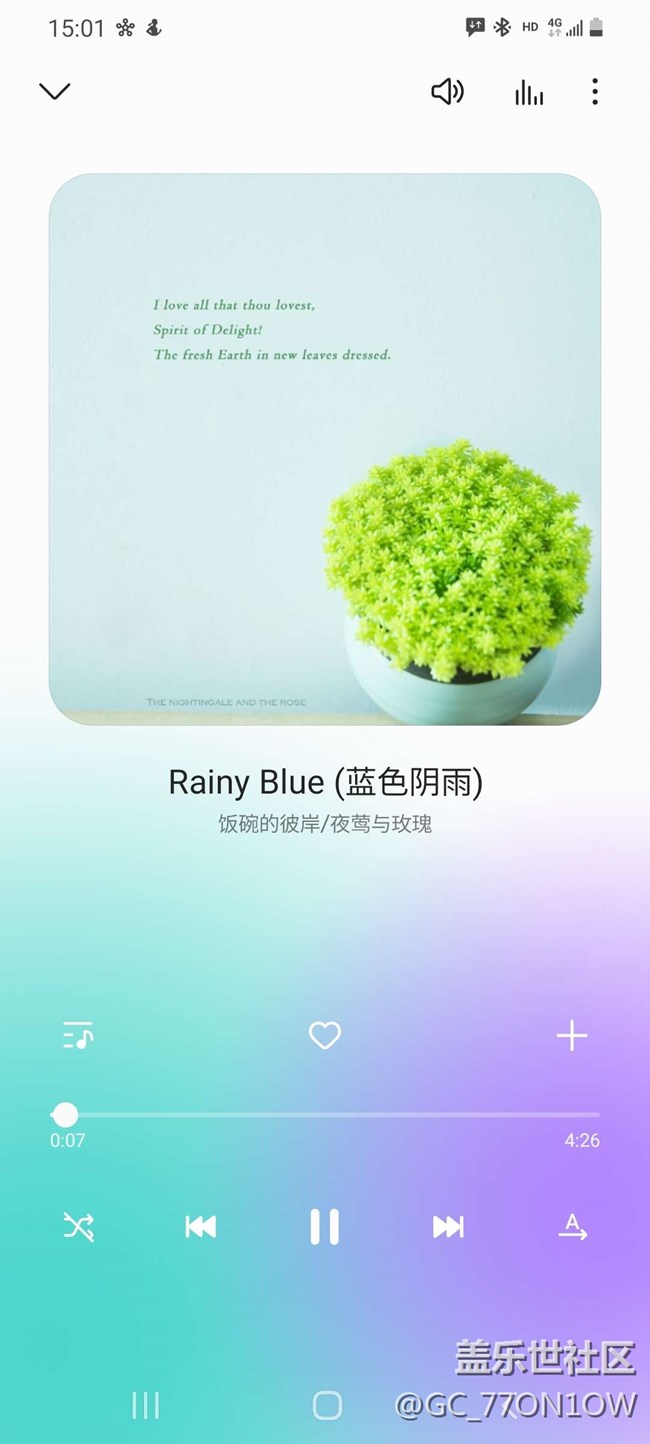Open the current play queue
The height and width of the screenshot is (1444, 650).
click(x=78, y=1035)
